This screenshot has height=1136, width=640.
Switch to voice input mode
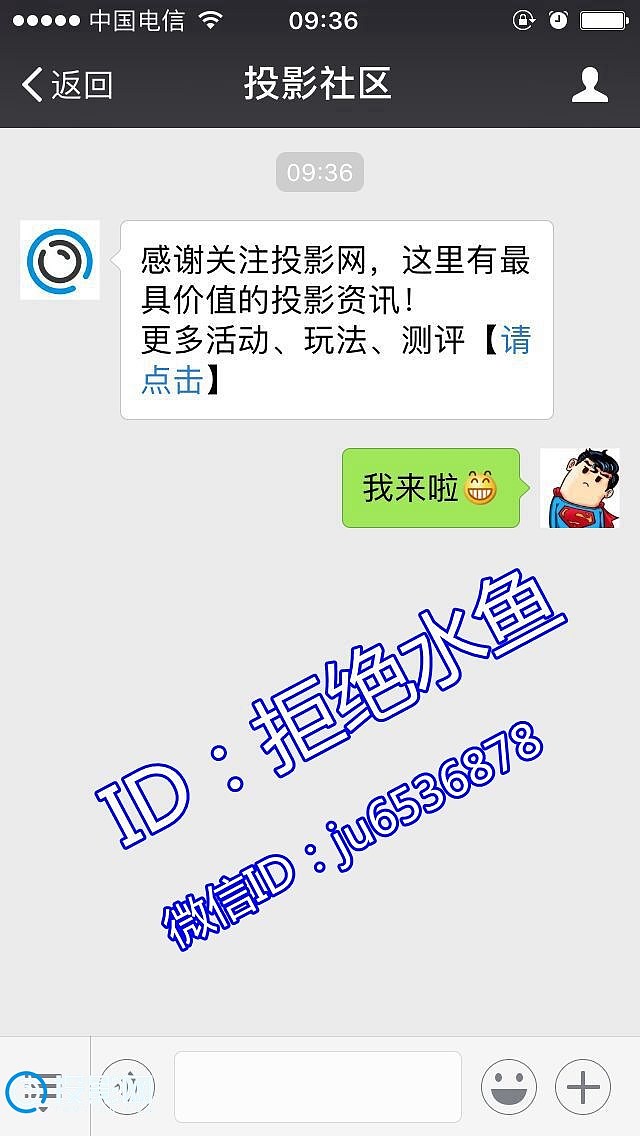[127, 1087]
